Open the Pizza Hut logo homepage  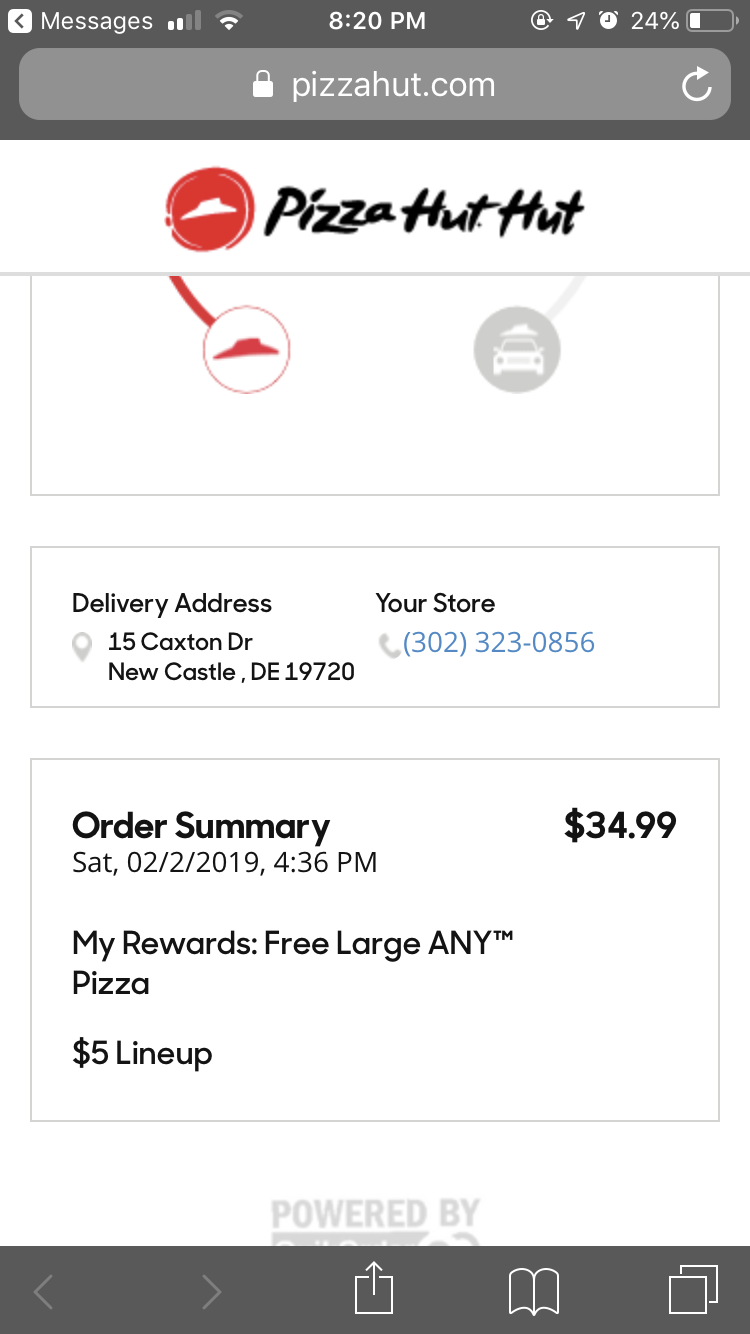[374, 209]
